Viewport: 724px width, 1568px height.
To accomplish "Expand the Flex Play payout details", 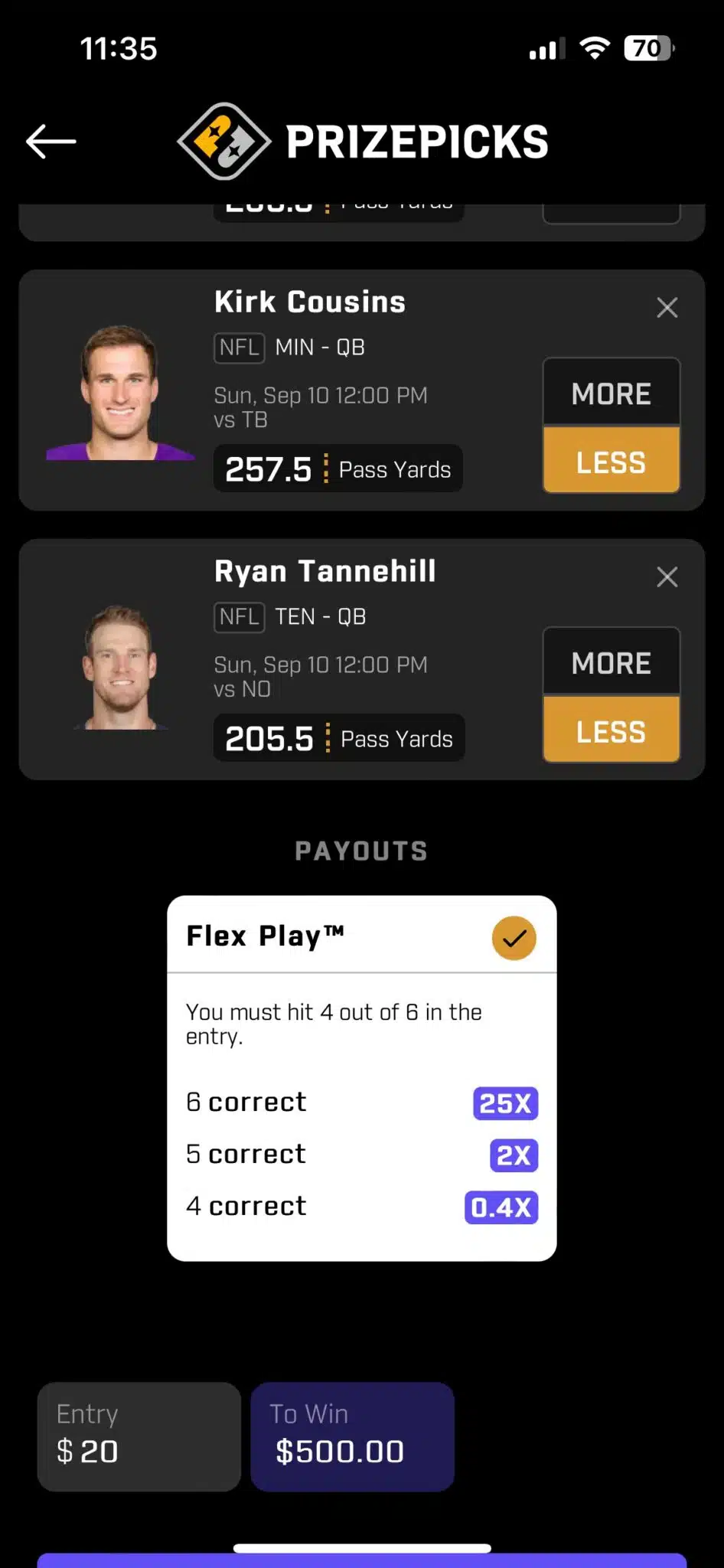I will point(264,936).
